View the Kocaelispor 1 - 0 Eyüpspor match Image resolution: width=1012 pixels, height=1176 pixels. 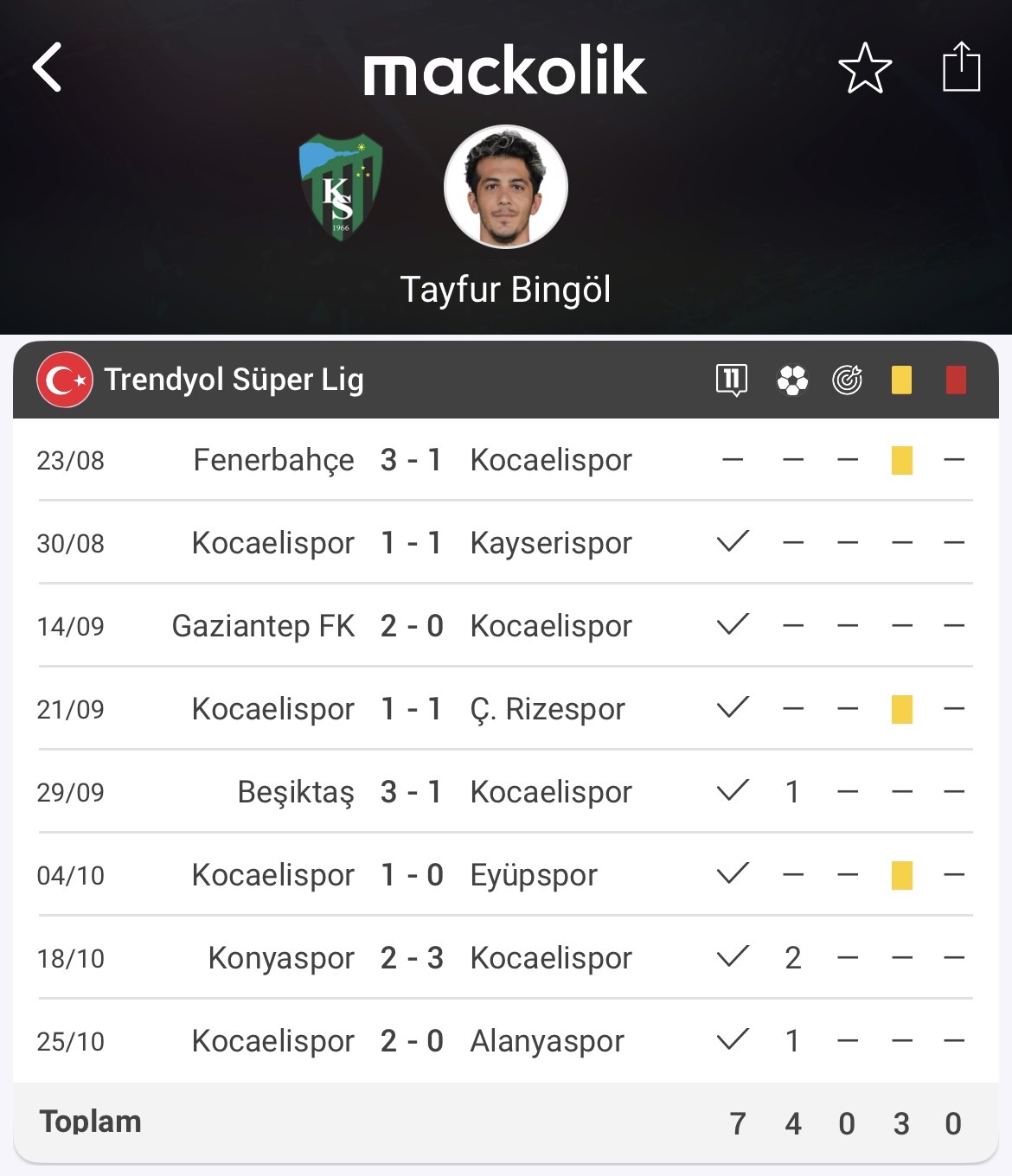(412, 875)
